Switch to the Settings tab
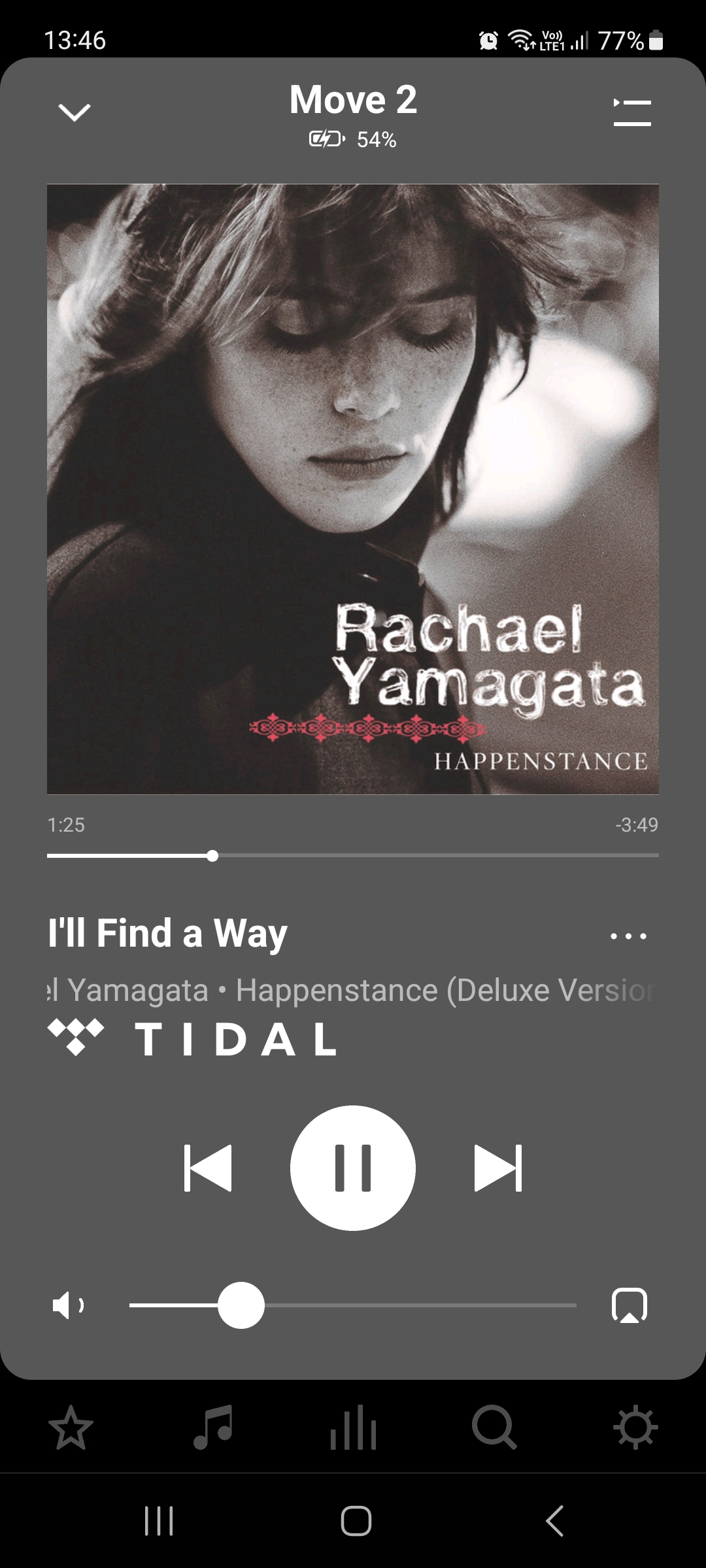The image size is (706, 1568). click(x=635, y=1428)
